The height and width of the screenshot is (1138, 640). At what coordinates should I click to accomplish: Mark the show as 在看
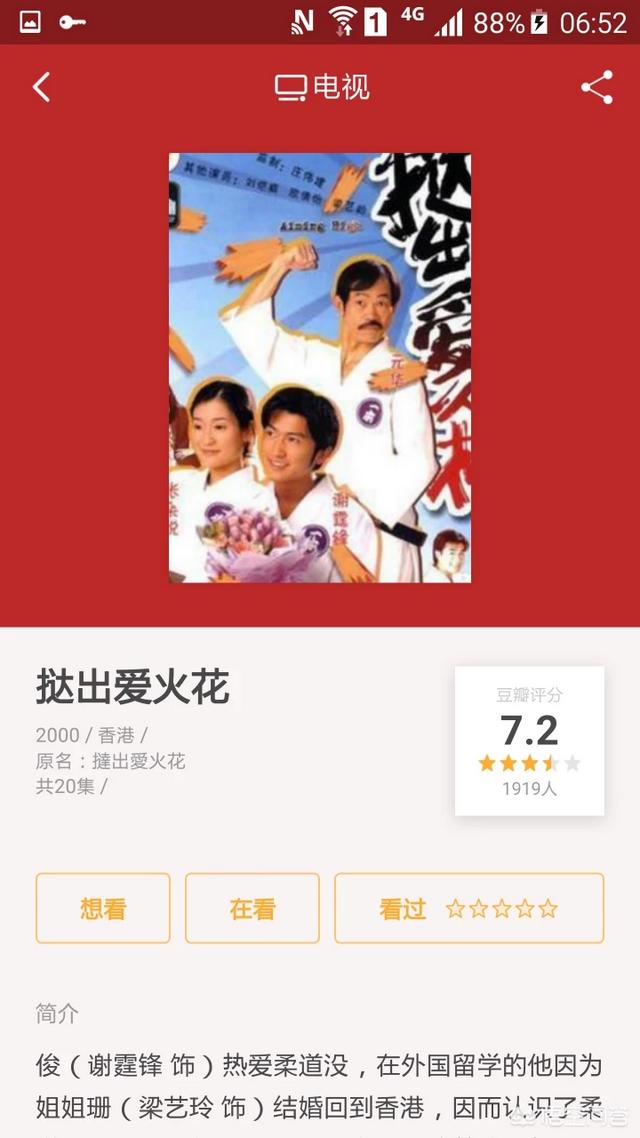[x=252, y=908]
